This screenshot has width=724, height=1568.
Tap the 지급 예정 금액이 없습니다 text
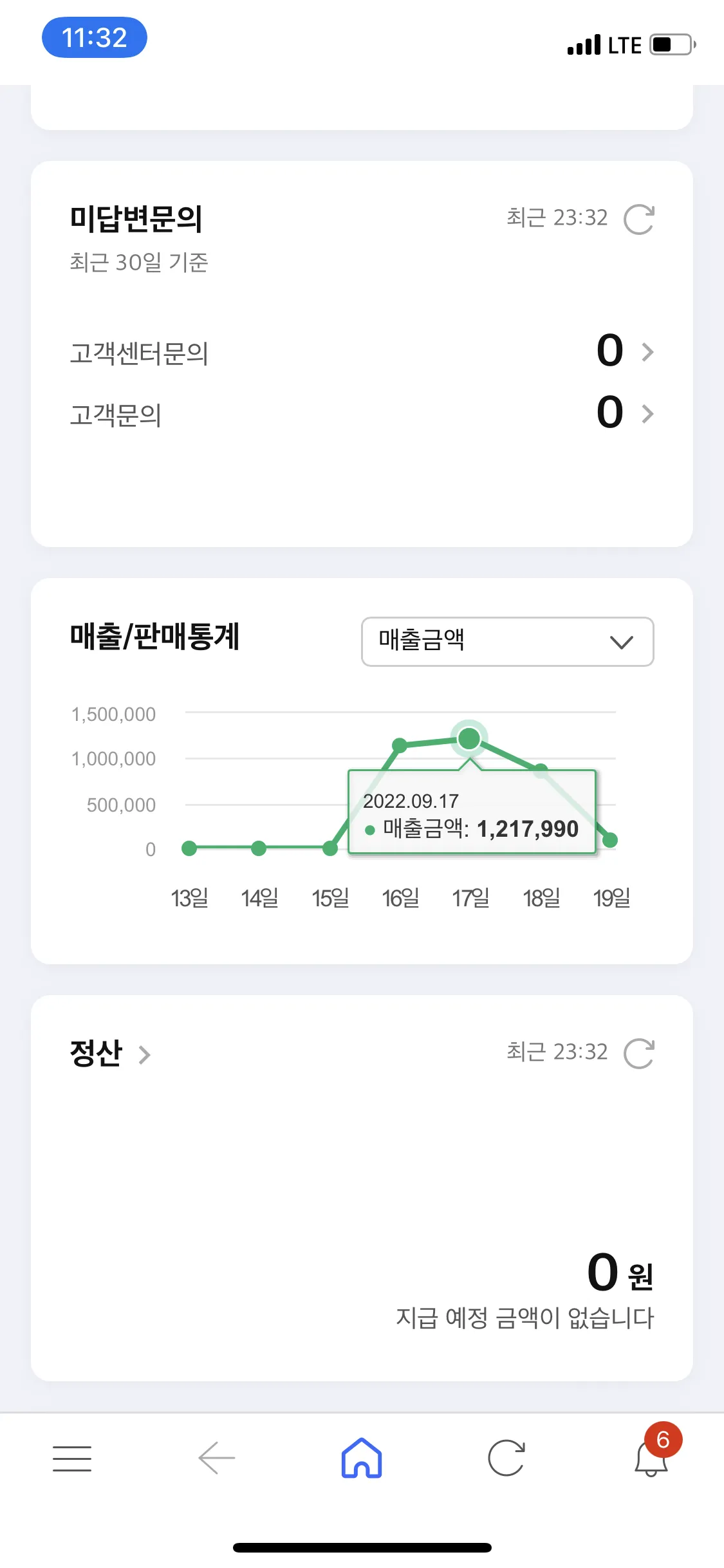[524, 1316]
